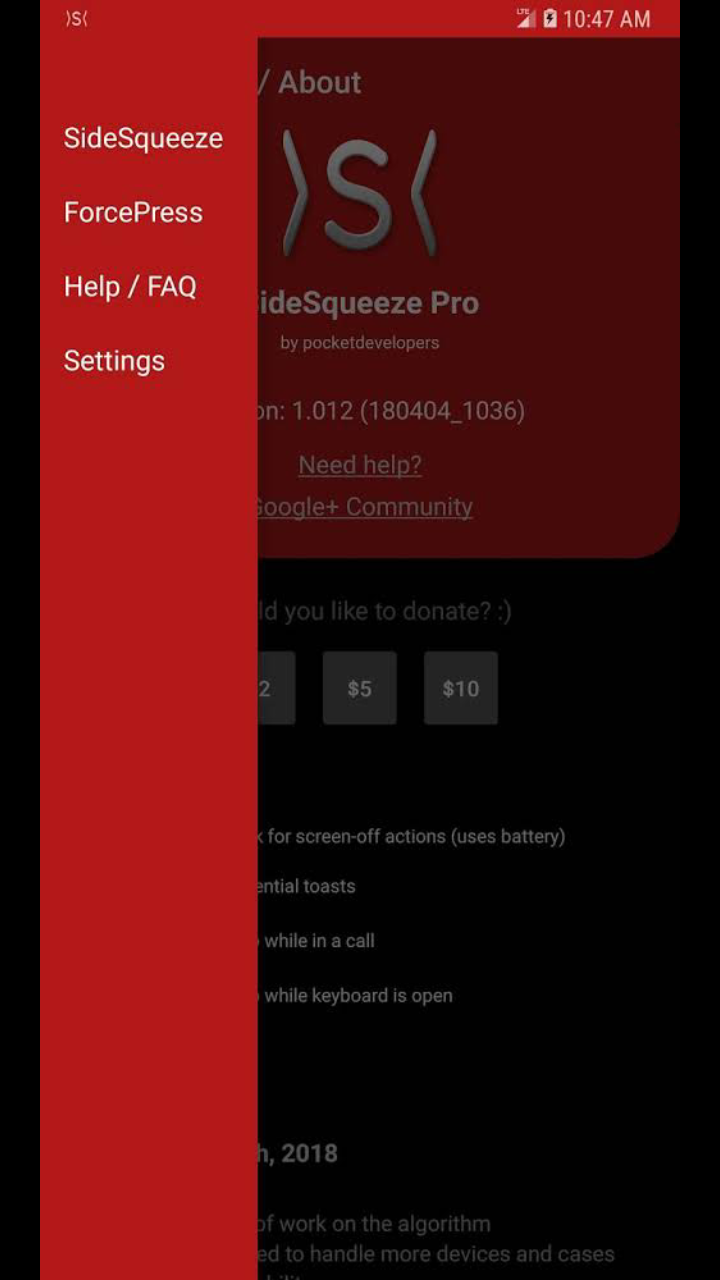Open SideSqueeze from the drawer
The height and width of the screenshot is (1280, 720).
143,138
